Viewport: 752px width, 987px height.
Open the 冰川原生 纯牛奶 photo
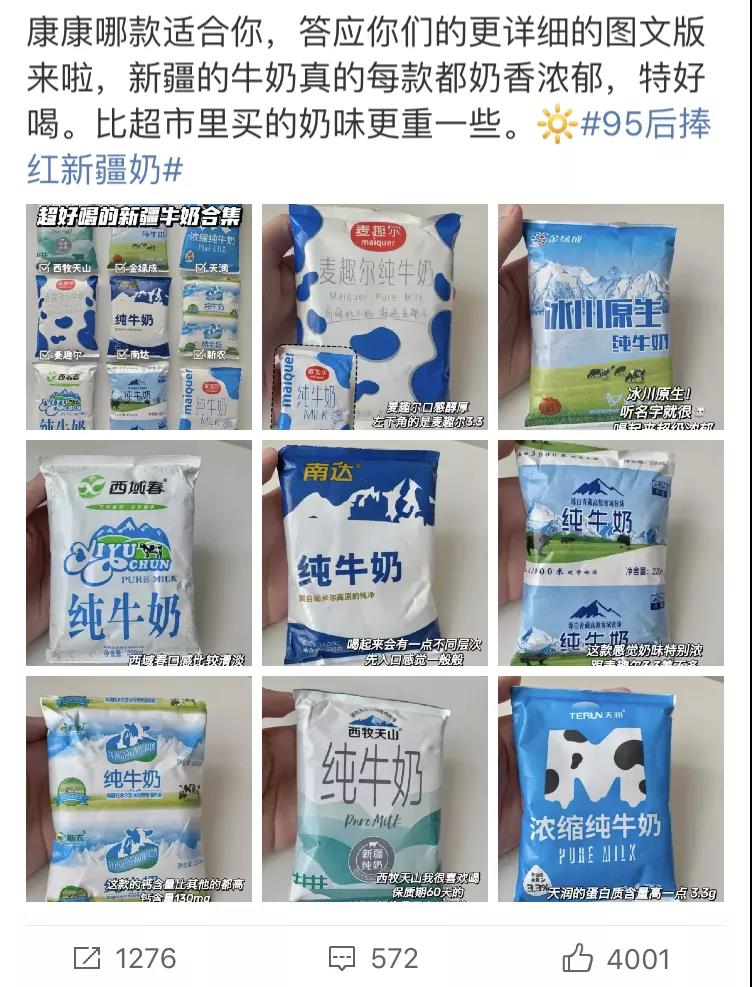pyautogui.click(x=611, y=317)
